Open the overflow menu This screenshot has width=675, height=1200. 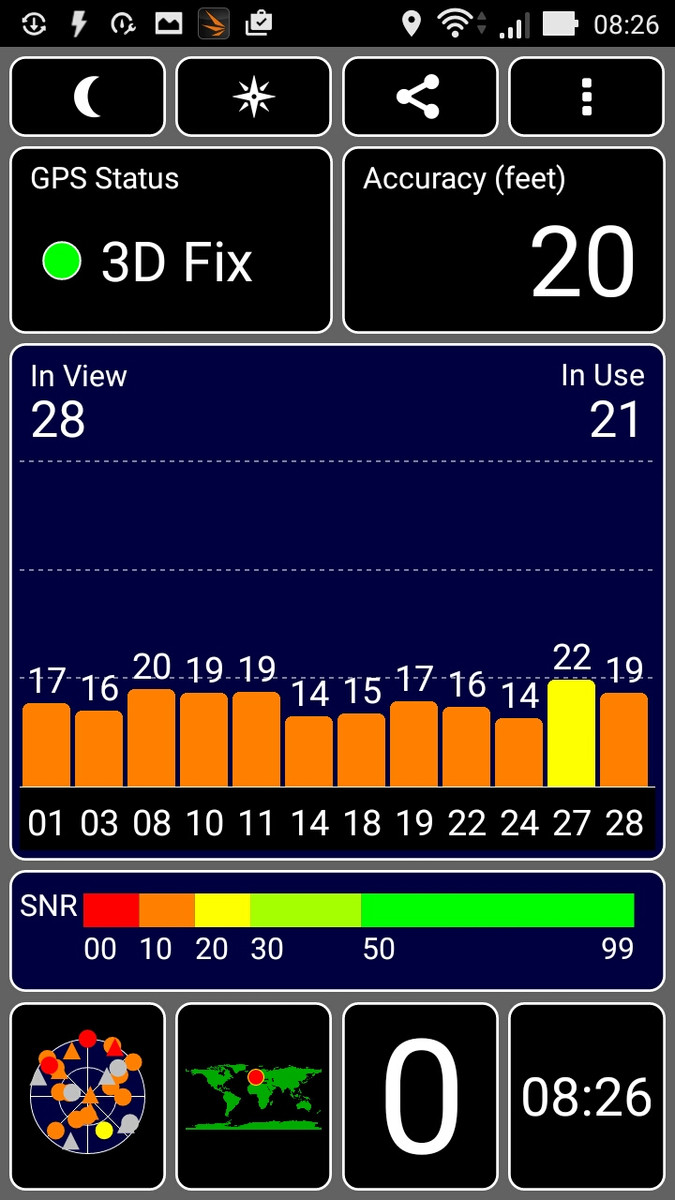tap(586, 97)
